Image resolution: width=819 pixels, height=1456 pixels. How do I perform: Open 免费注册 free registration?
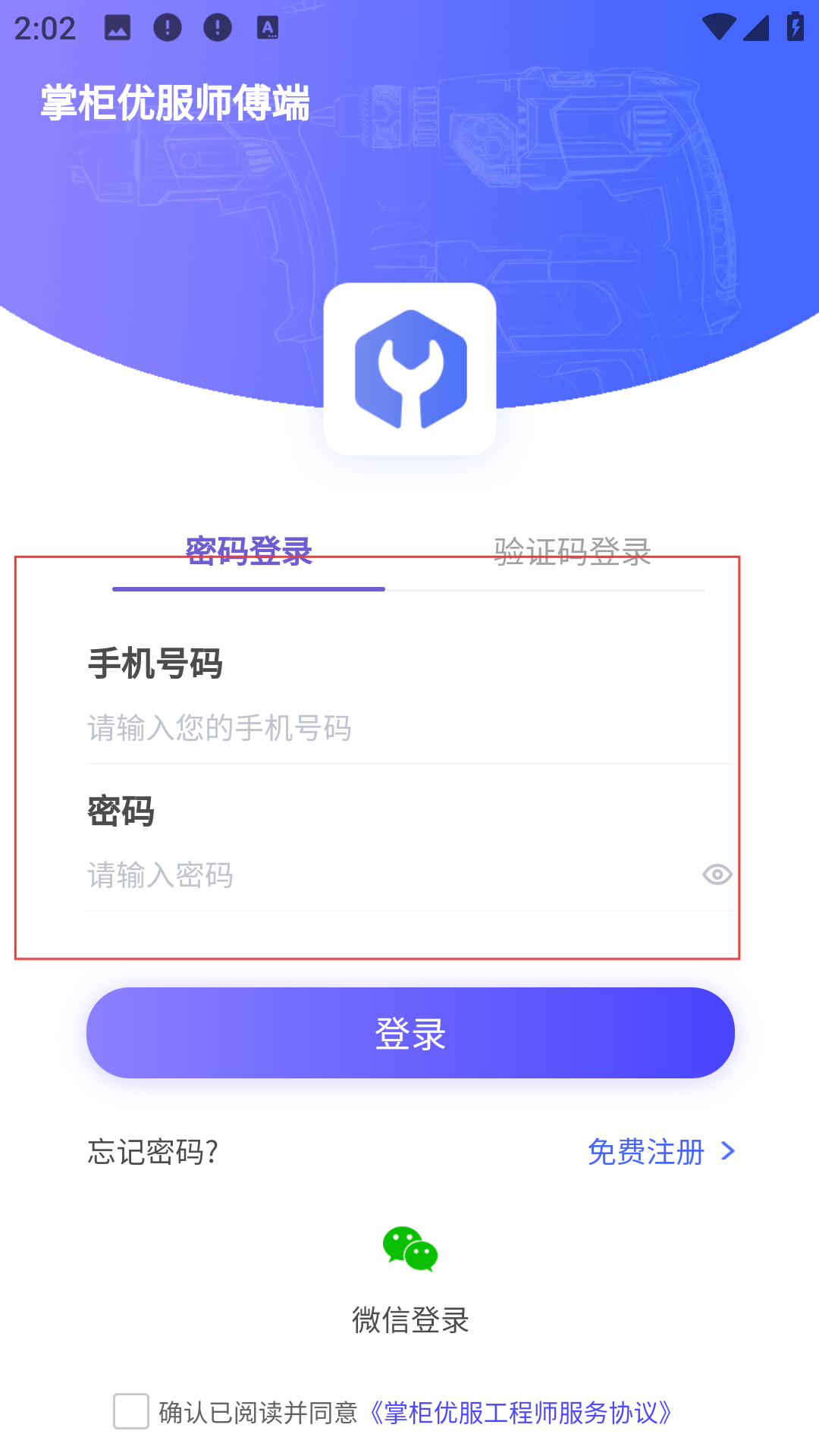point(660,1152)
